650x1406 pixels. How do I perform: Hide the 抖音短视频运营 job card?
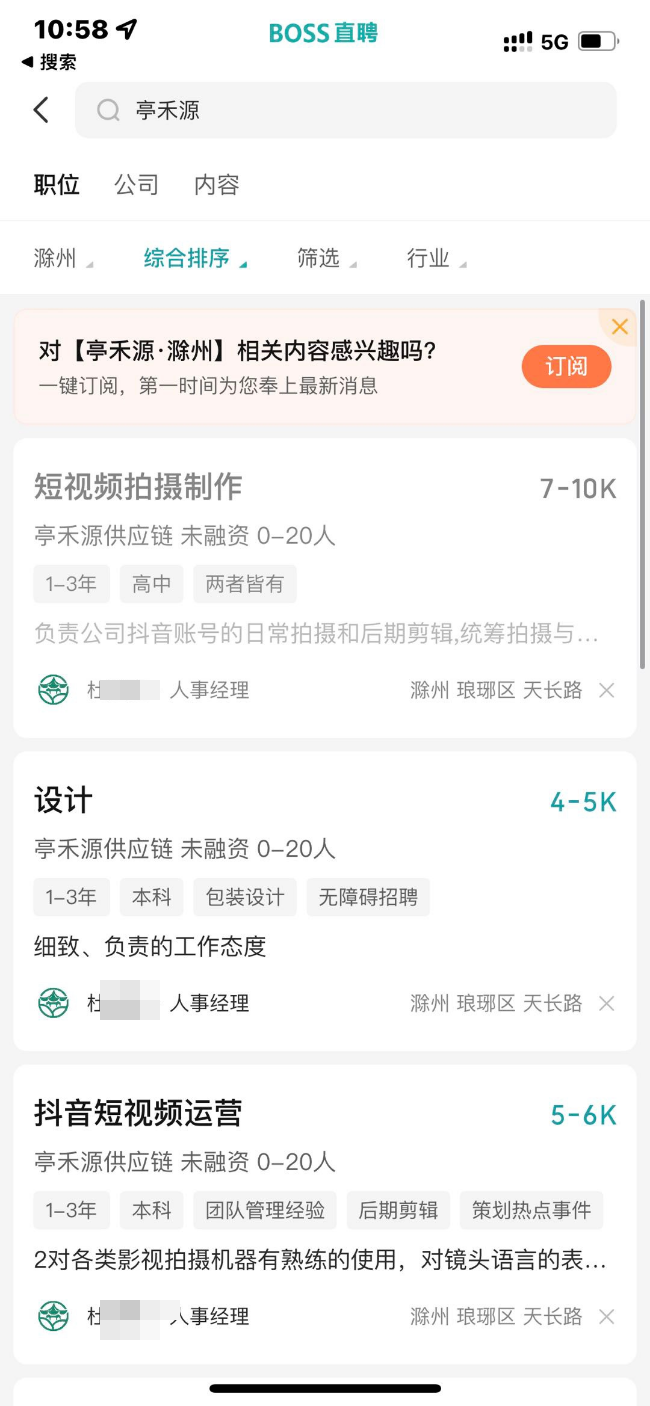click(606, 1316)
